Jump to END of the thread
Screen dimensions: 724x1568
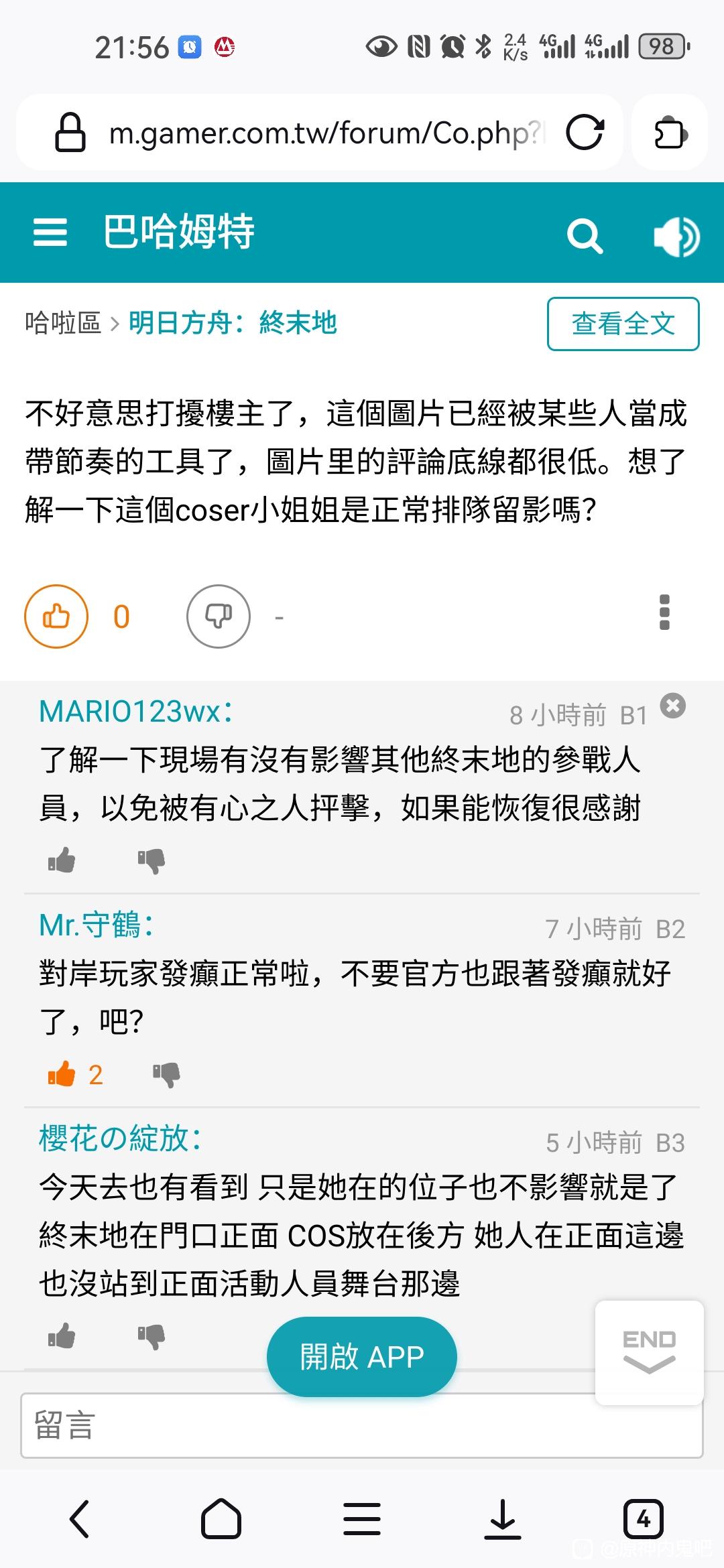click(x=649, y=1352)
